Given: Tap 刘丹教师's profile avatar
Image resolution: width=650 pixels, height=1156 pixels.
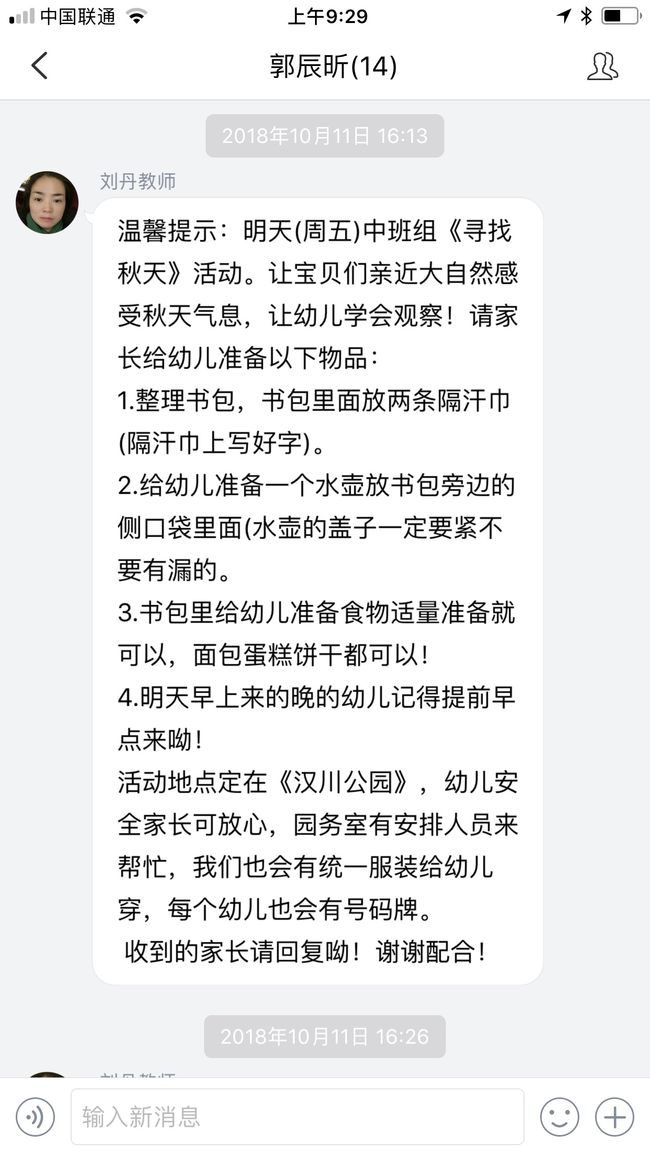Looking at the screenshot, I should click(47, 203).
